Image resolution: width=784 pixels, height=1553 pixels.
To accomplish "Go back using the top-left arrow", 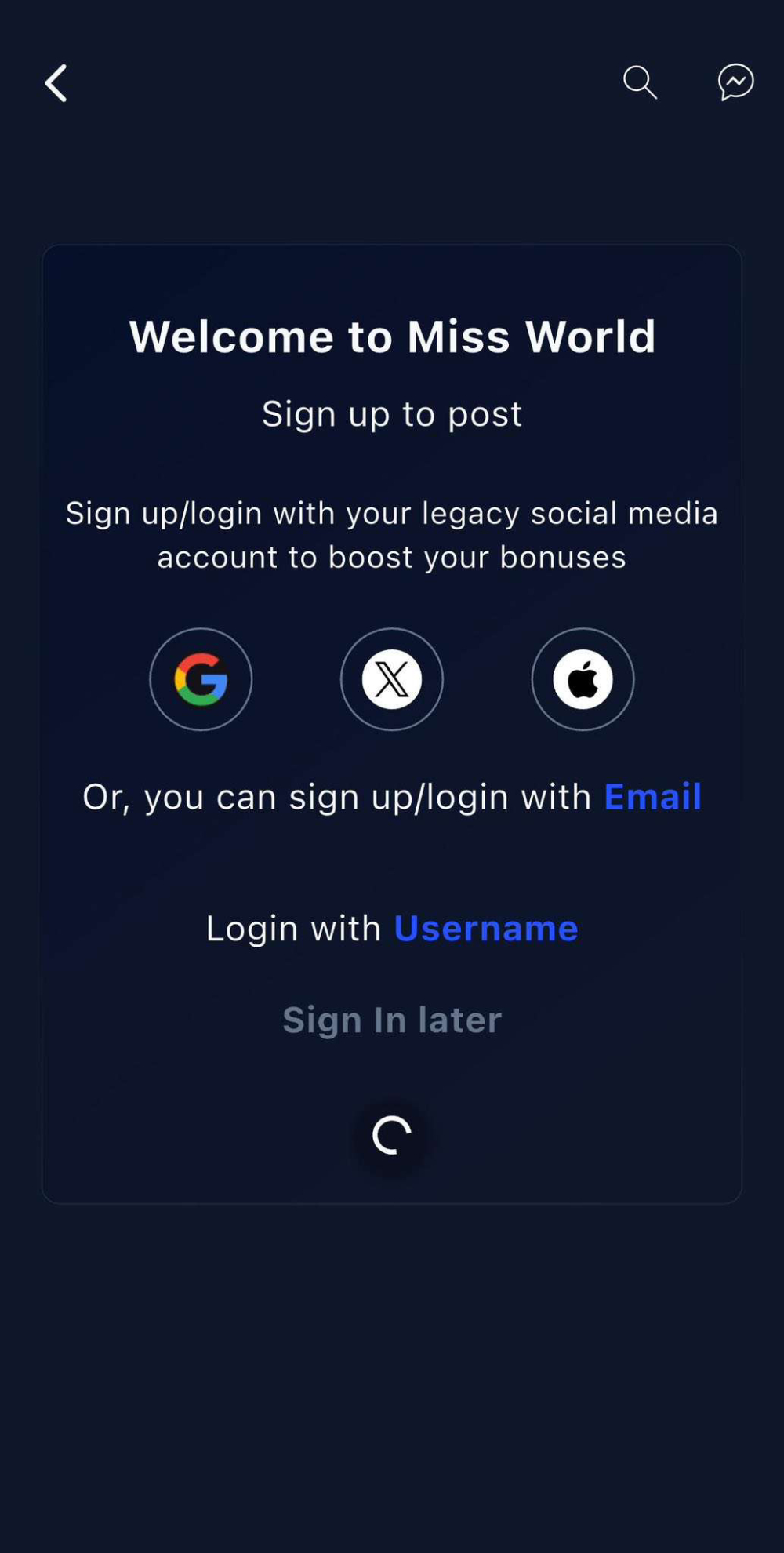I will [x=56, y=83].
